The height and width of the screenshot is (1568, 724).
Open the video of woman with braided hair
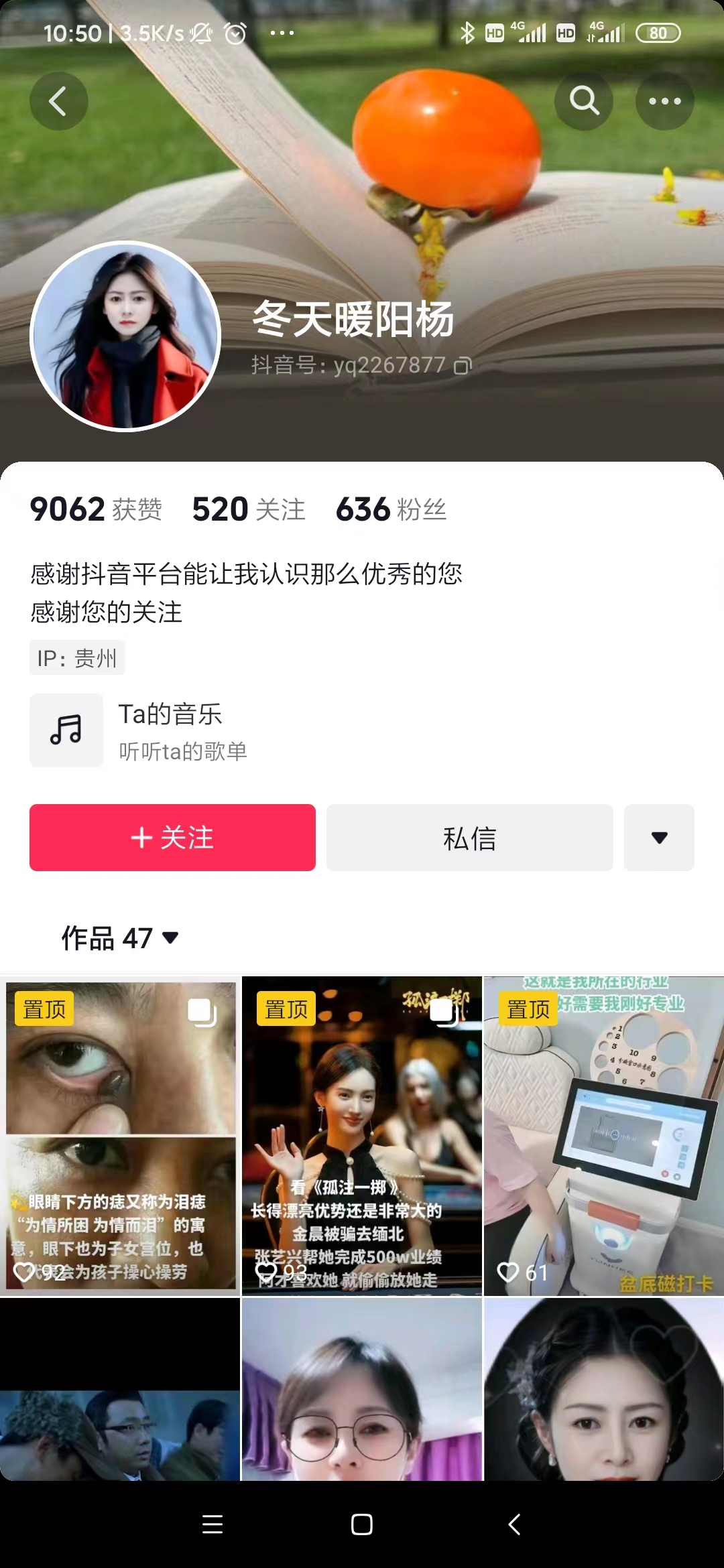pyautogui.click(x=603, y=1390)
